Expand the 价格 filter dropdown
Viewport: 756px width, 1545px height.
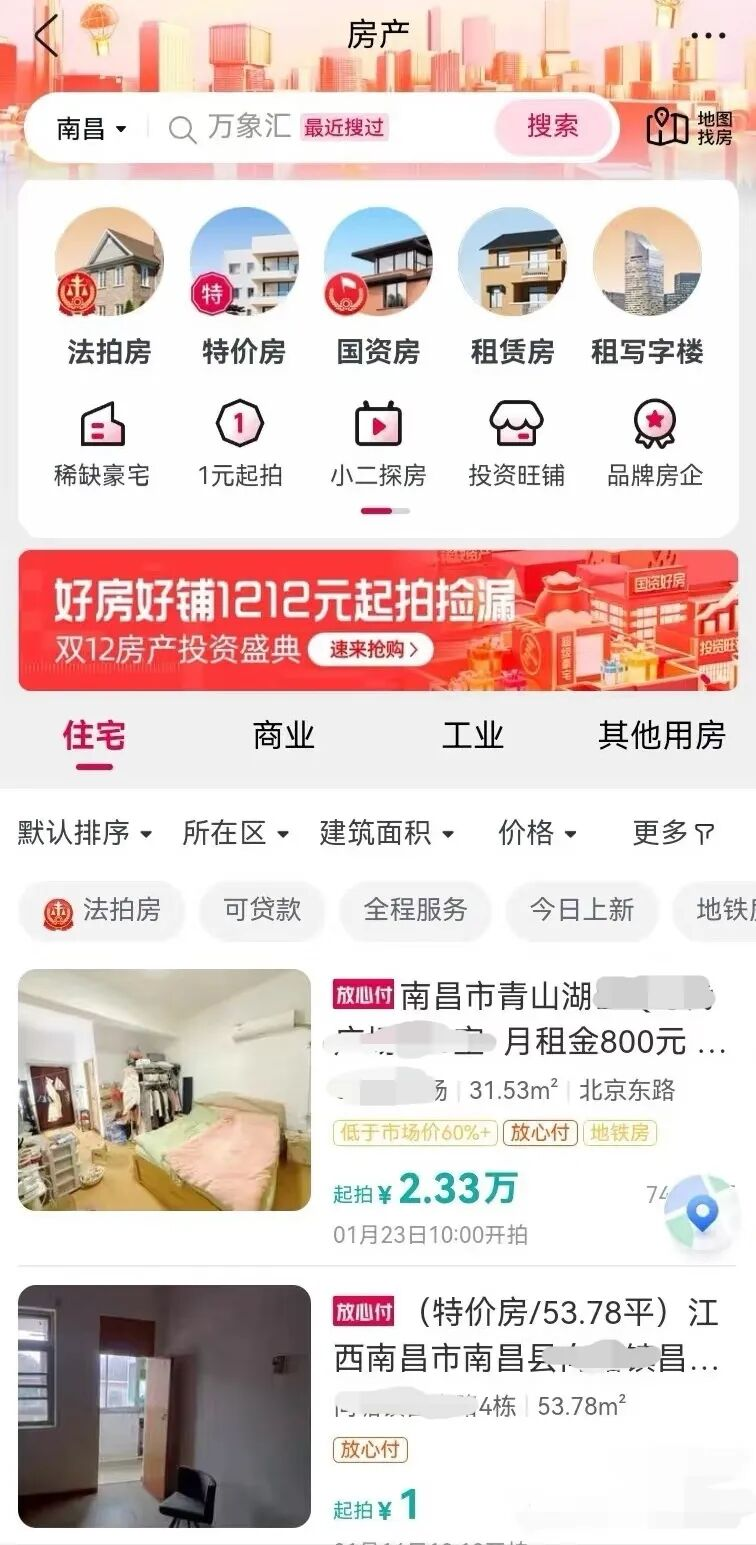pos(538,832)
